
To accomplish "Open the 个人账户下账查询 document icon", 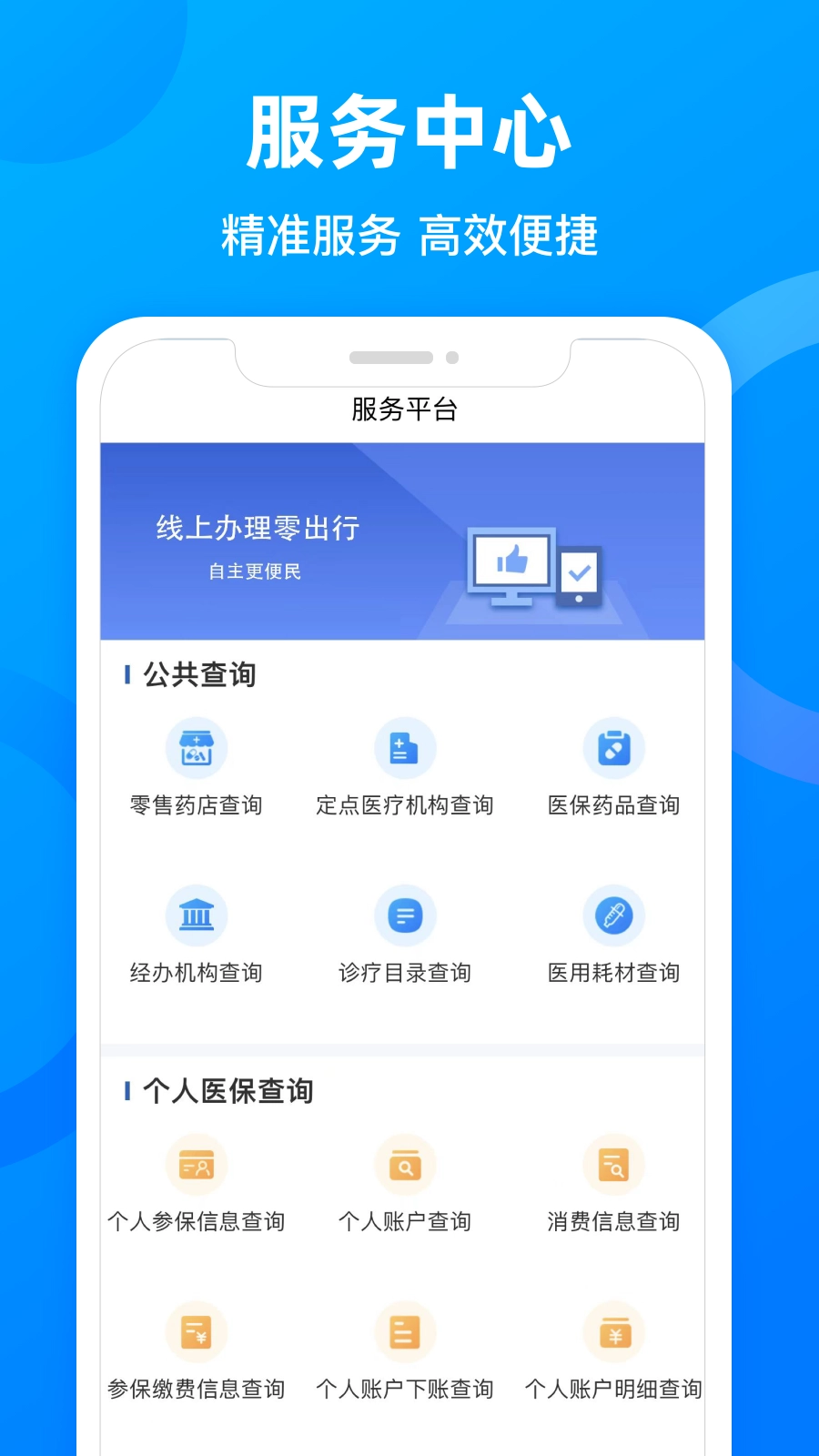I will click(x=405, y=1332).
